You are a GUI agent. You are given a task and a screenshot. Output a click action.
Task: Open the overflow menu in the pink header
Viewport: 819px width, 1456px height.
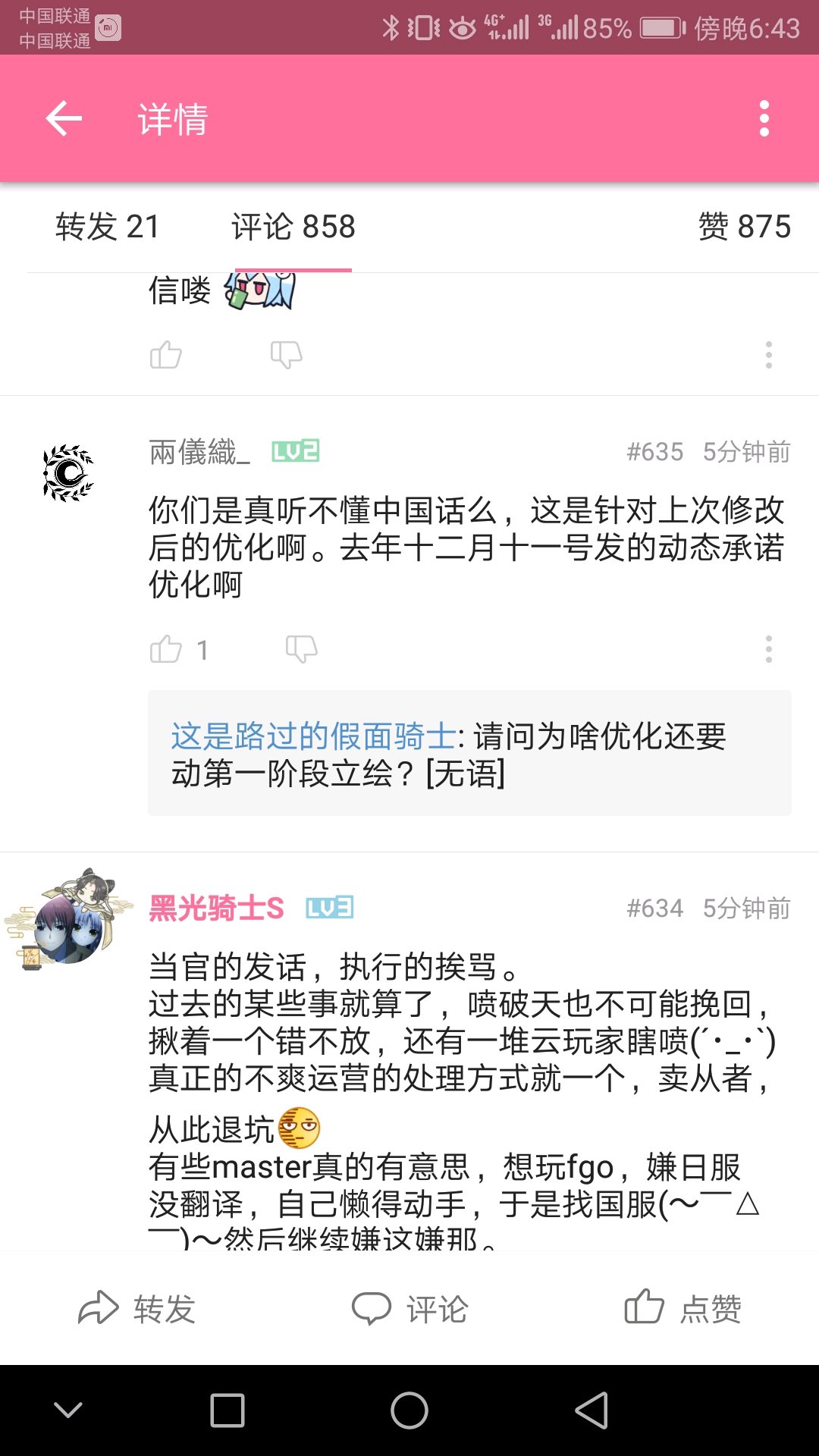coord(764,118)
